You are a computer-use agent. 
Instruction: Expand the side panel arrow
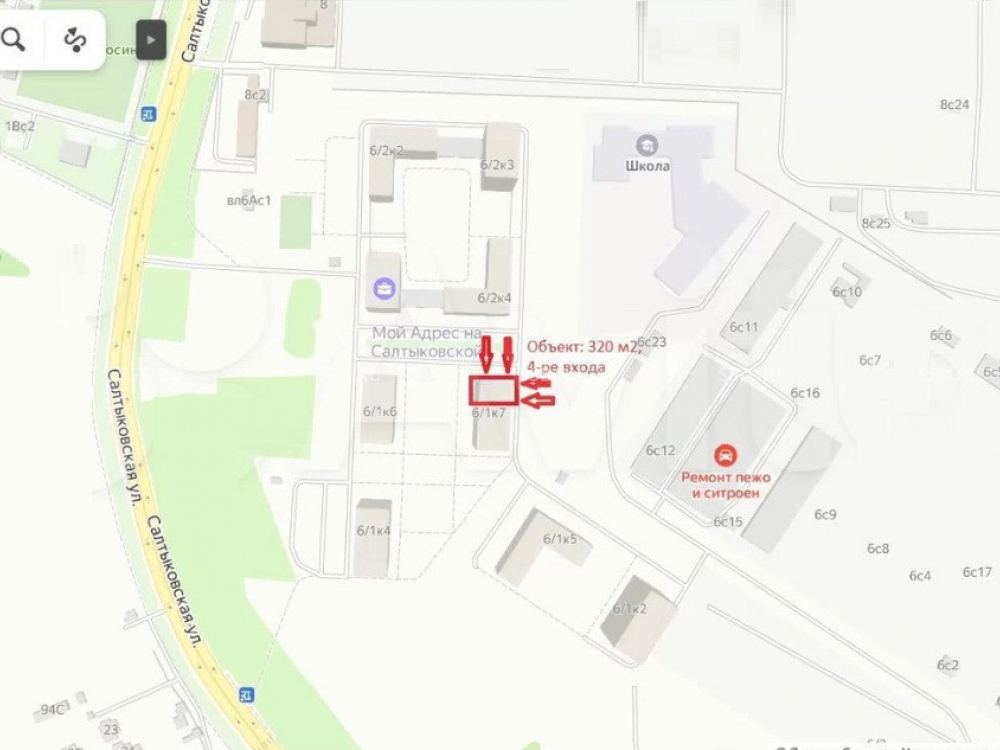click(x=151, y=41)
